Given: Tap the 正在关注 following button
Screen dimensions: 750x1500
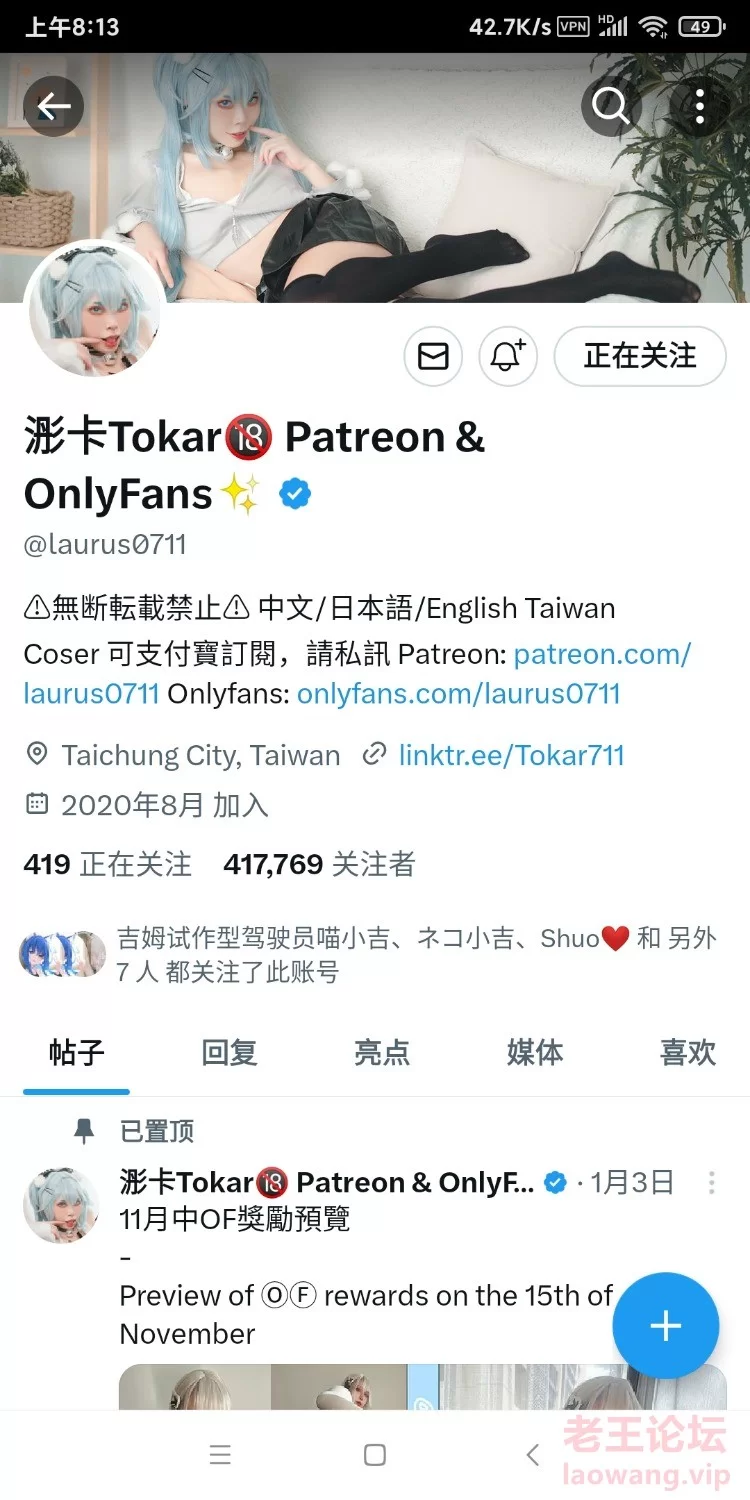Looking at the screenshot, I should click(x=640, y=356).
